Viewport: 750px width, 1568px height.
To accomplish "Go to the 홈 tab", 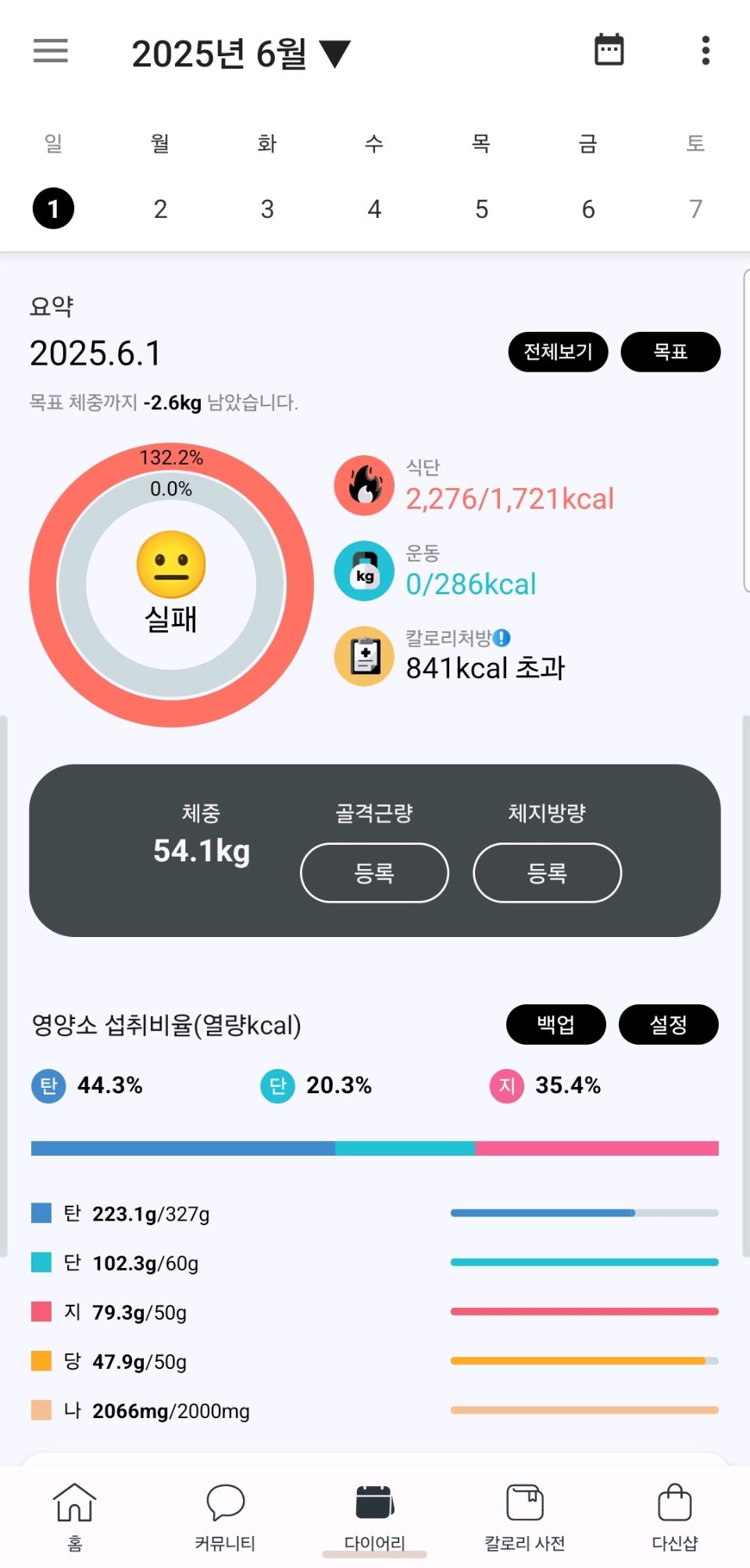I will [x=75, y=1516].
